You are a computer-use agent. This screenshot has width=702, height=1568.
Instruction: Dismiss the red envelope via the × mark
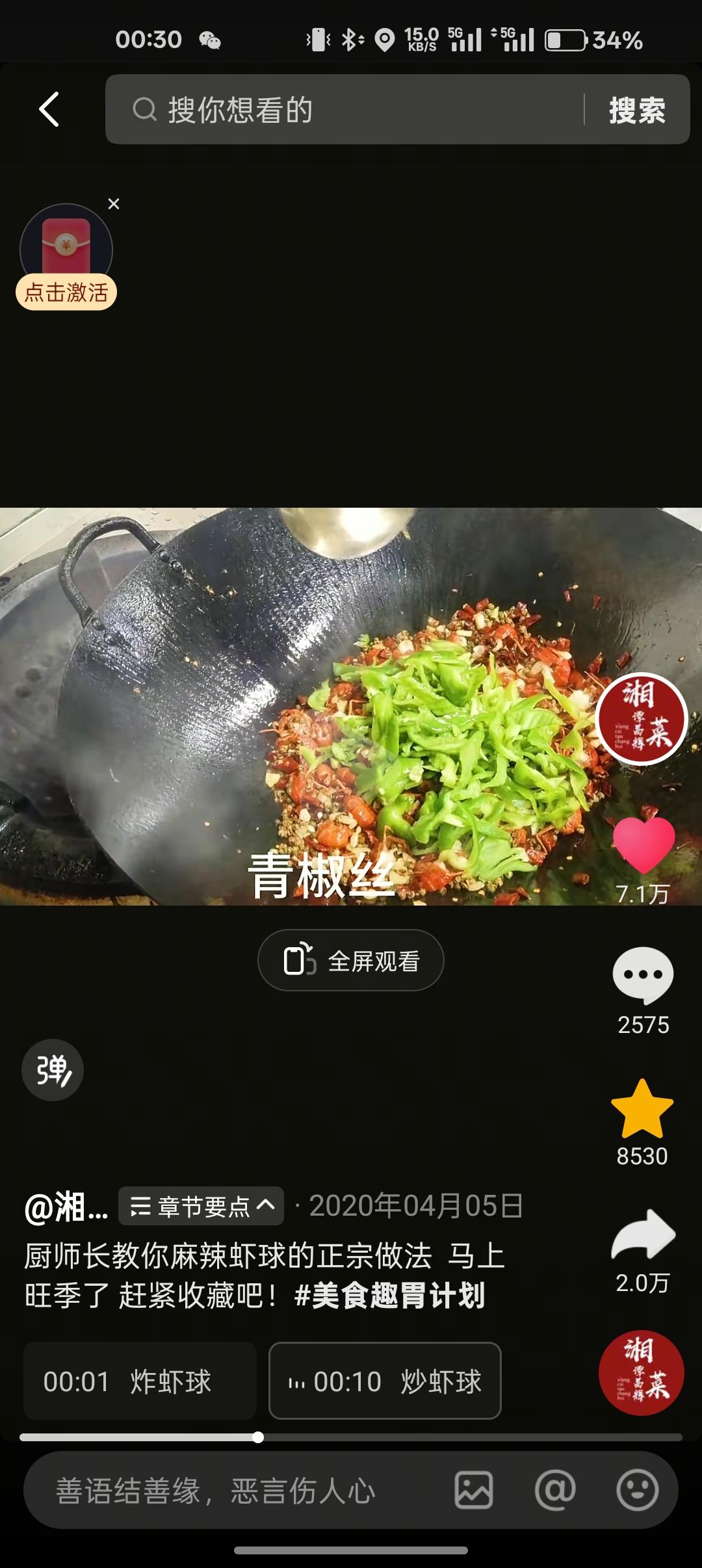[x=114, y=204]
